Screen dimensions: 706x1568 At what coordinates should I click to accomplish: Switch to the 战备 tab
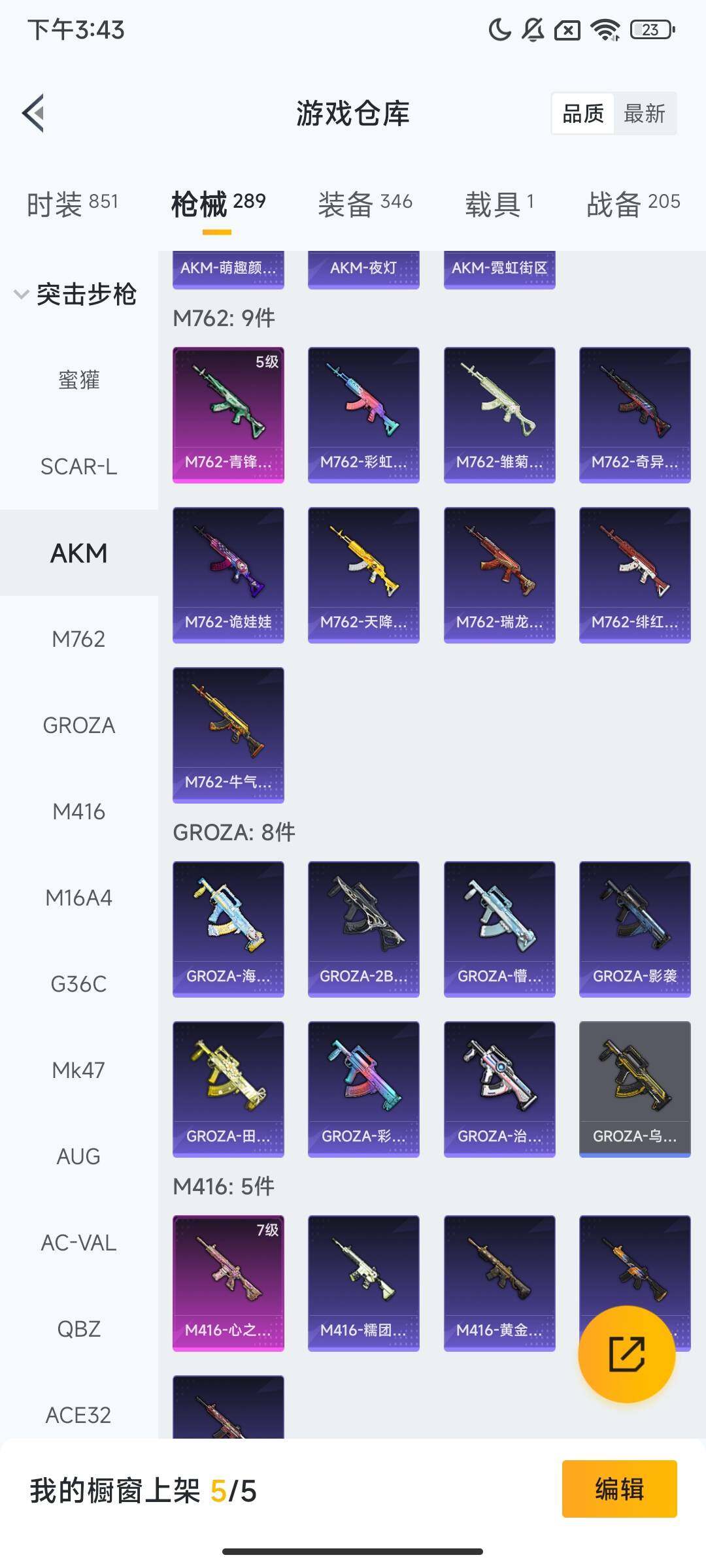pos(633,204)
